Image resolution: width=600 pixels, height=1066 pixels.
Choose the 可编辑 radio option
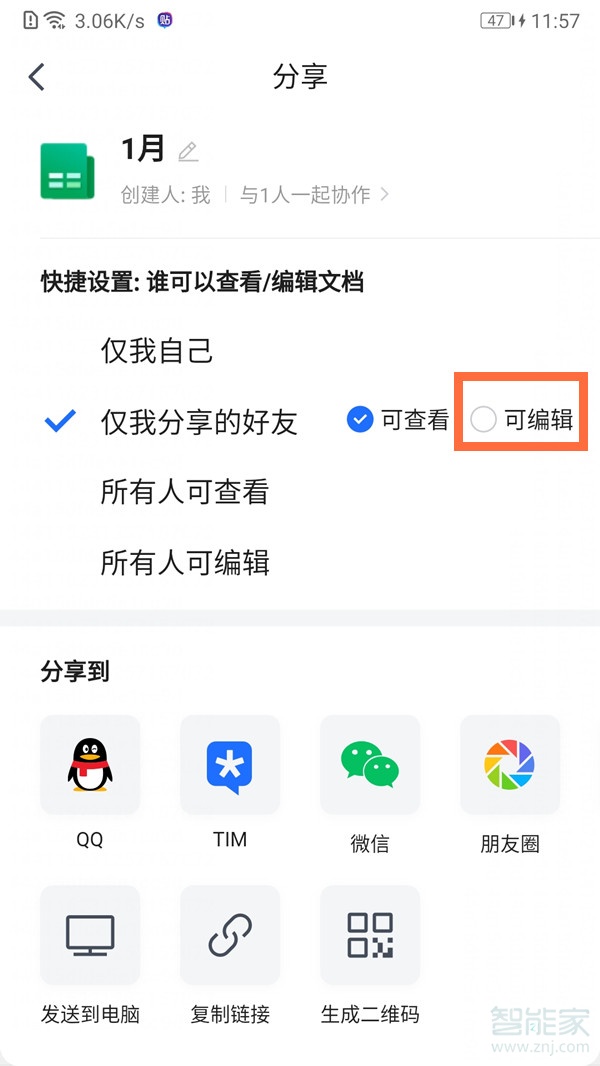click(524, 420)
